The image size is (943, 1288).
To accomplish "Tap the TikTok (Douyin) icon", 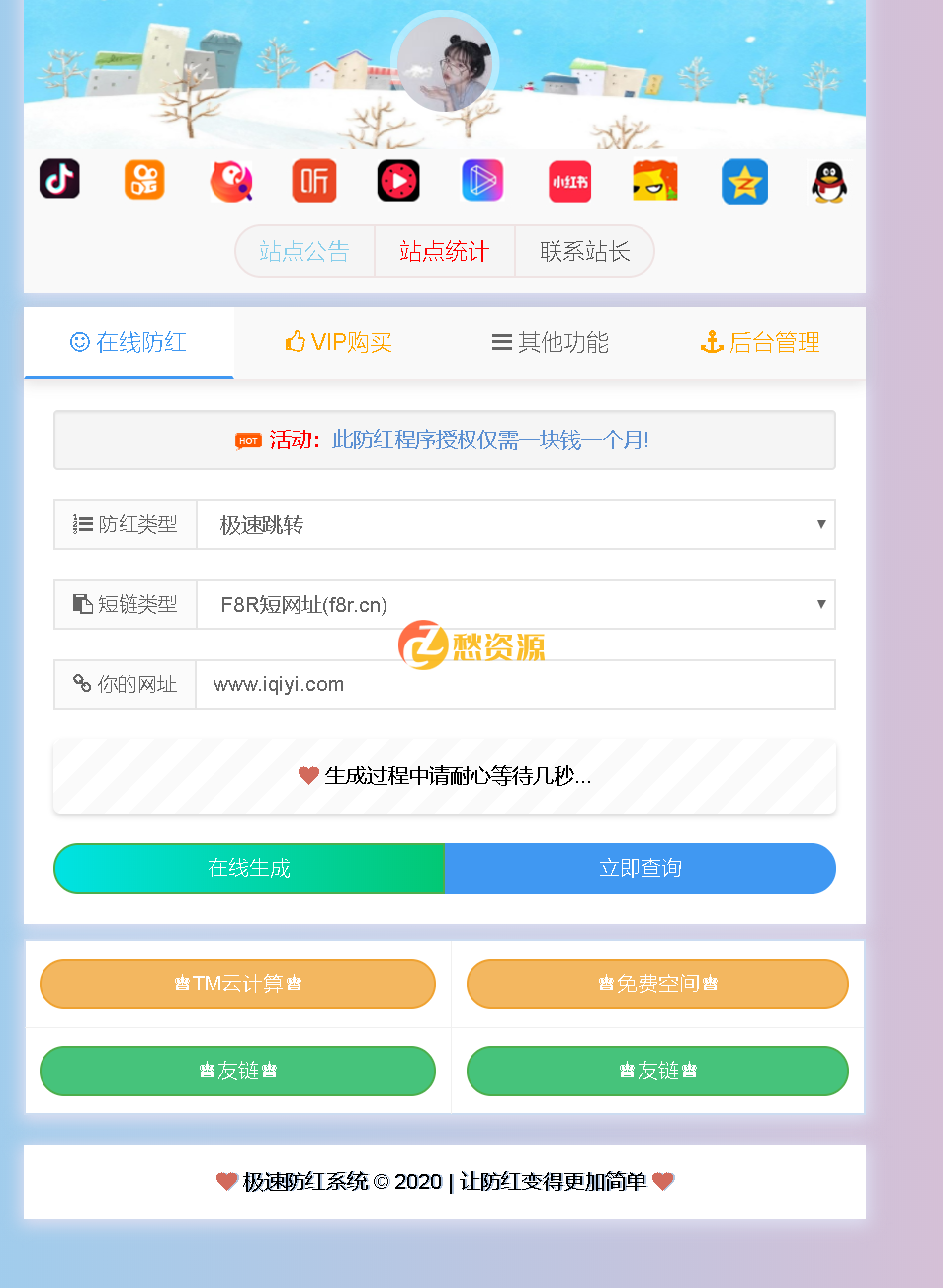I will [x=59, y=180].
